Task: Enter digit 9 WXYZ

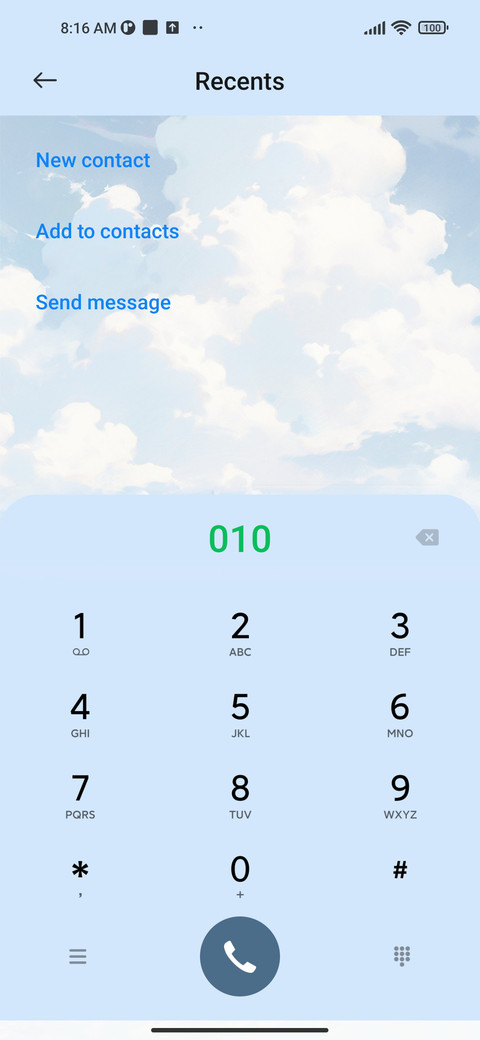Action: (x=400, y=797)
